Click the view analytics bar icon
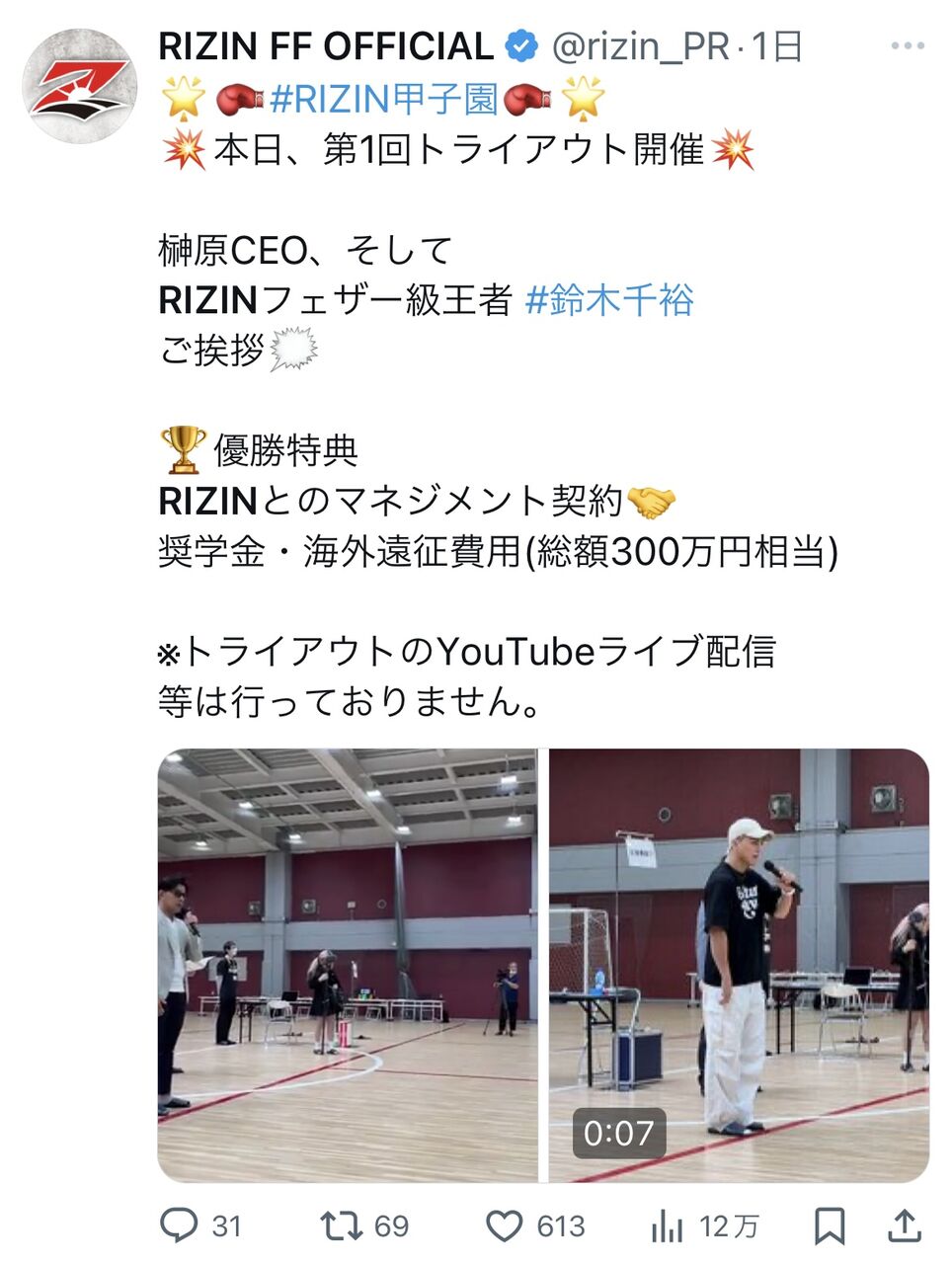The image size is (952, 1264). (x=666, y=1227)
